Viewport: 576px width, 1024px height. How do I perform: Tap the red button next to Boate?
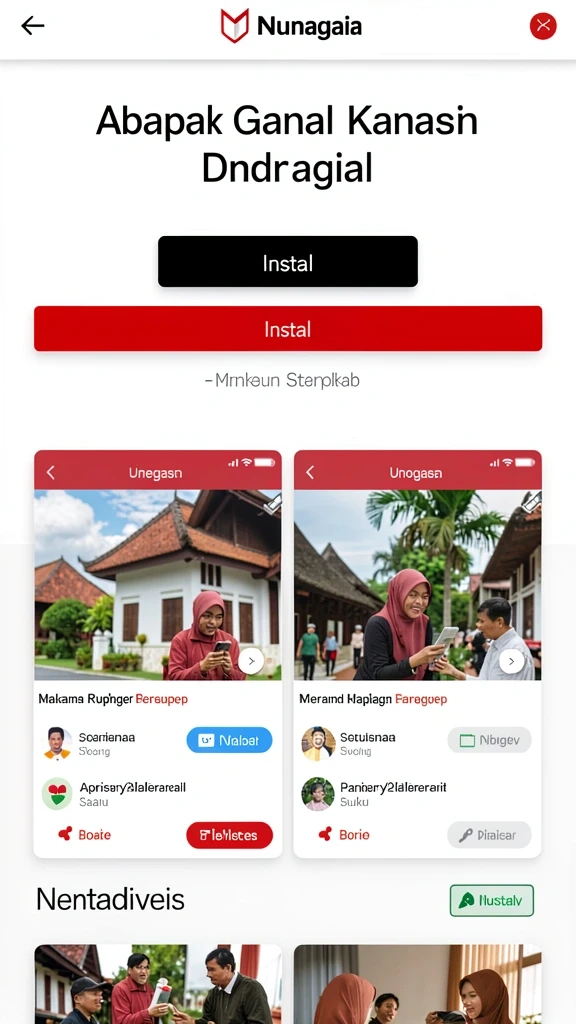229,835
